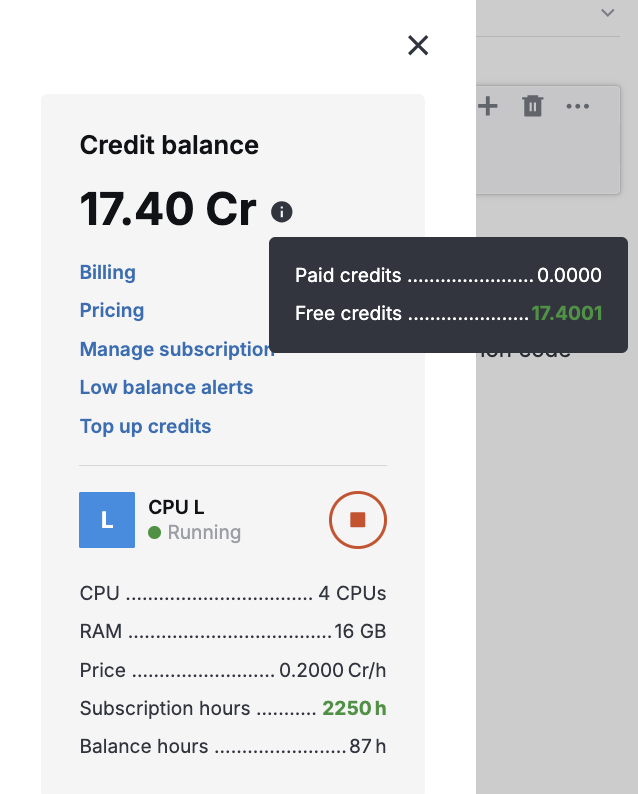Open the Pricing link
638x794 pixels.
(x=112, y=310)
